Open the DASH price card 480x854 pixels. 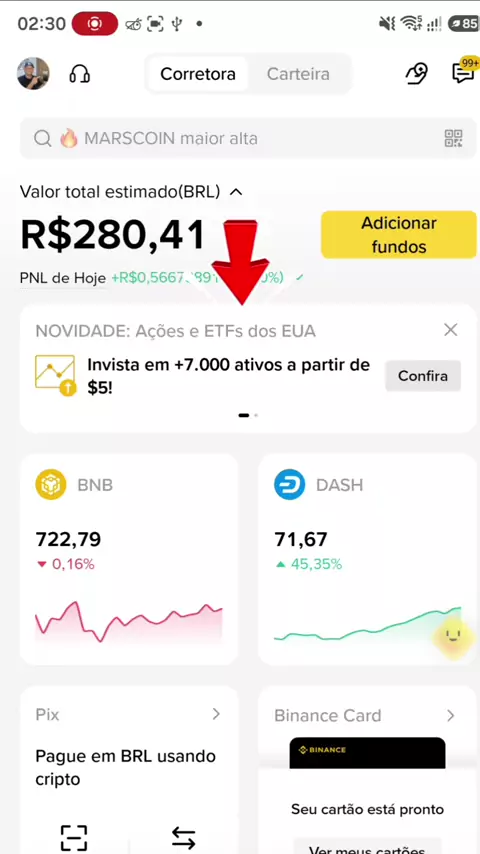(369, 559)
